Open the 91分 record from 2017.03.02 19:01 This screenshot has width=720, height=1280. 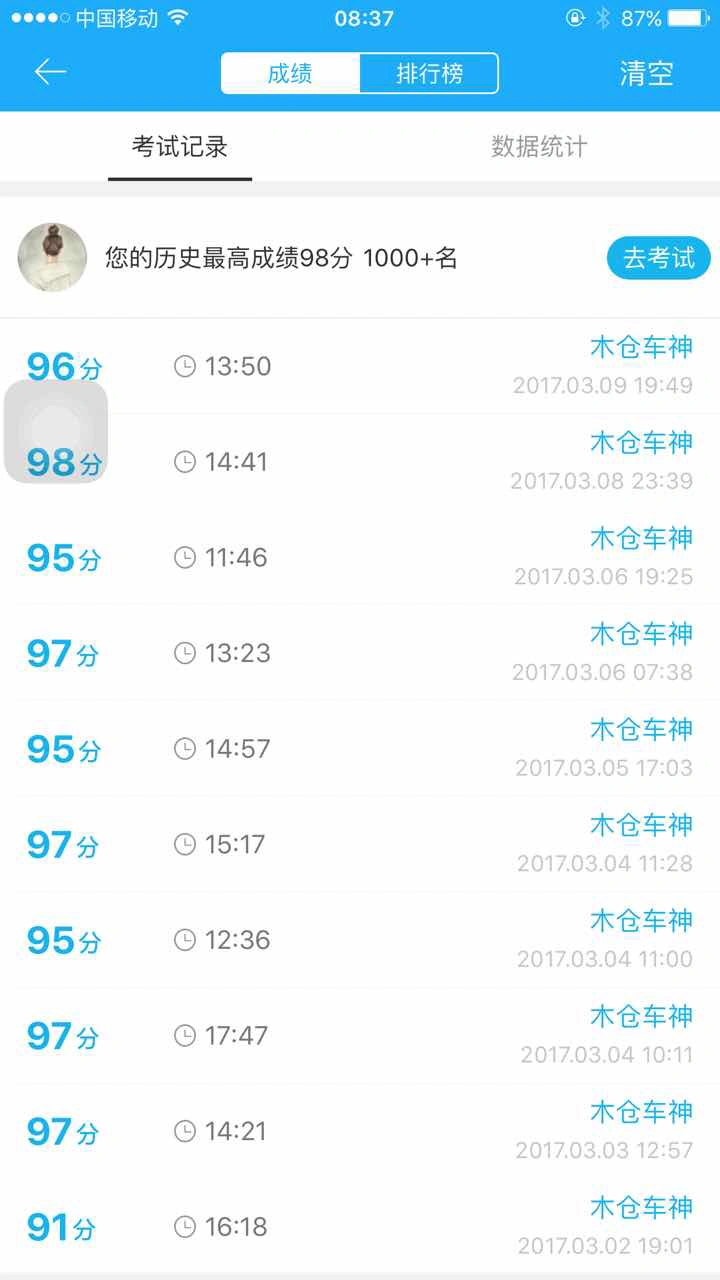tap(360, 1226)
